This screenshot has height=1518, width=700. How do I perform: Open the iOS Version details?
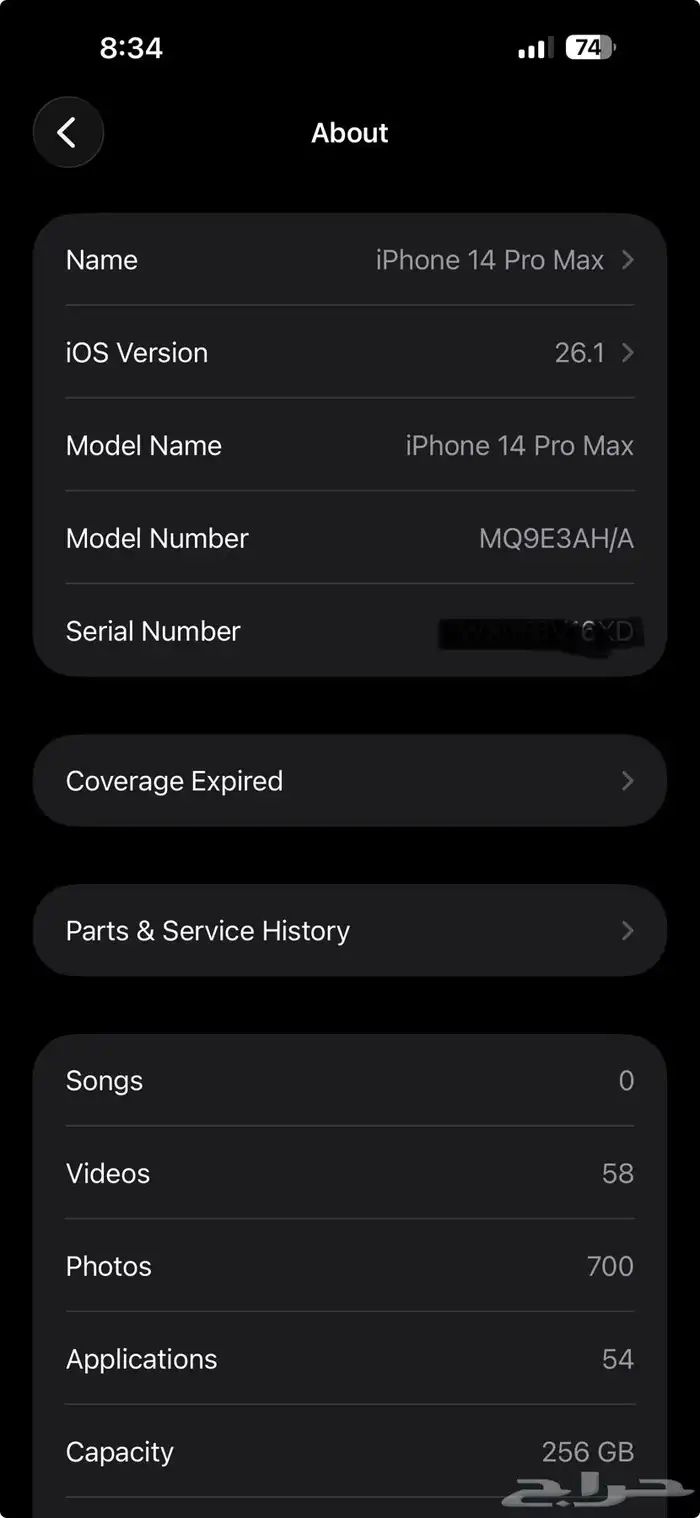[x=349, y=353]
